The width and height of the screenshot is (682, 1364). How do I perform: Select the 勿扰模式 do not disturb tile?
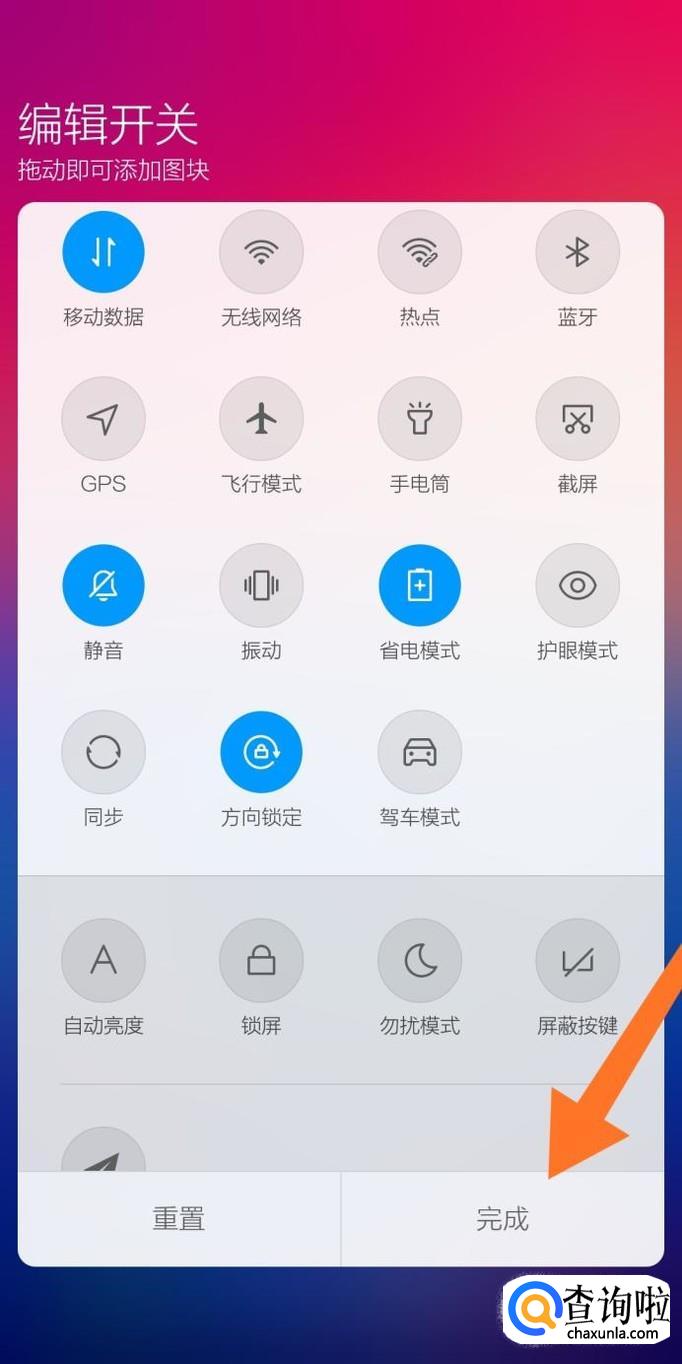tap(419, 961)
